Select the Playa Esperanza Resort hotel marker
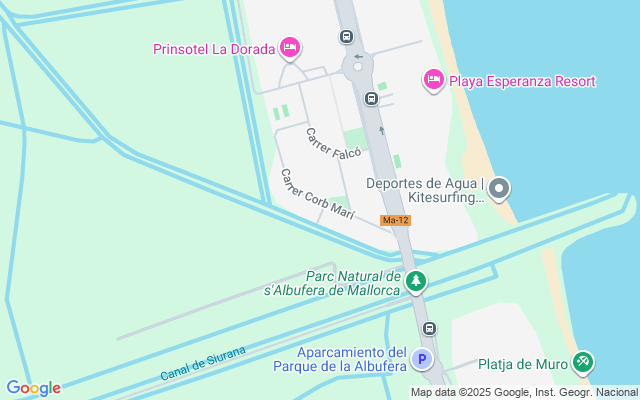640x400 pixels. (434, 79)
